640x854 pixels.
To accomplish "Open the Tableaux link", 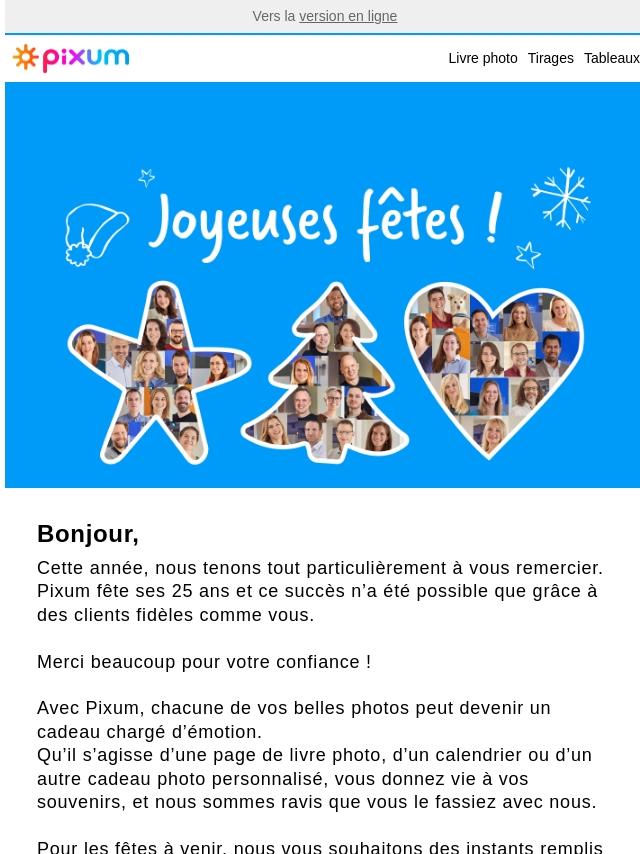I will (611, 58).
